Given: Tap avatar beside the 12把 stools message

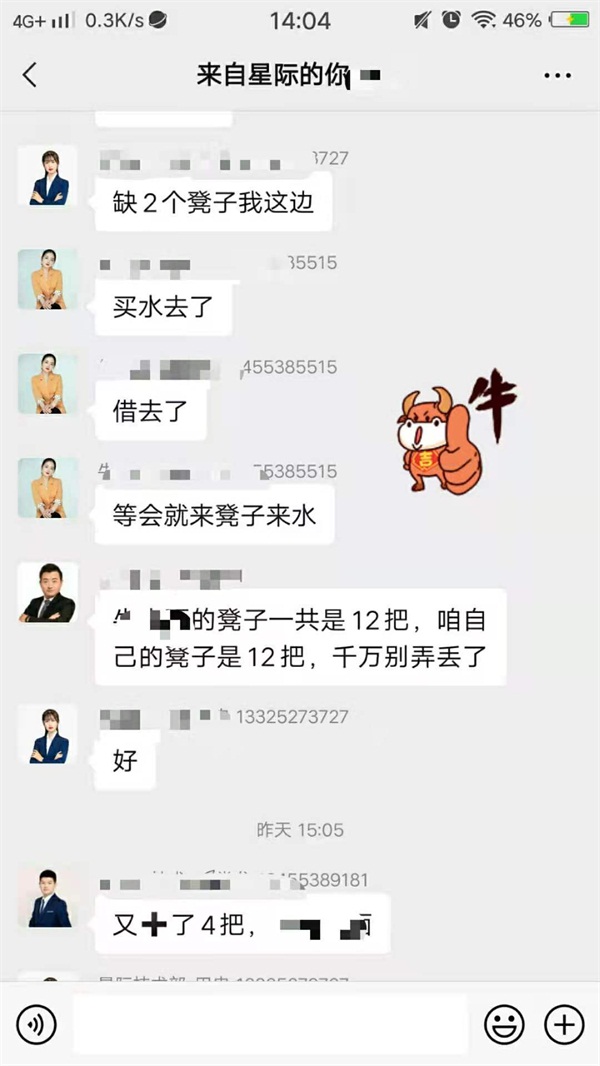Looking at the screenshot, I should 47,593.
